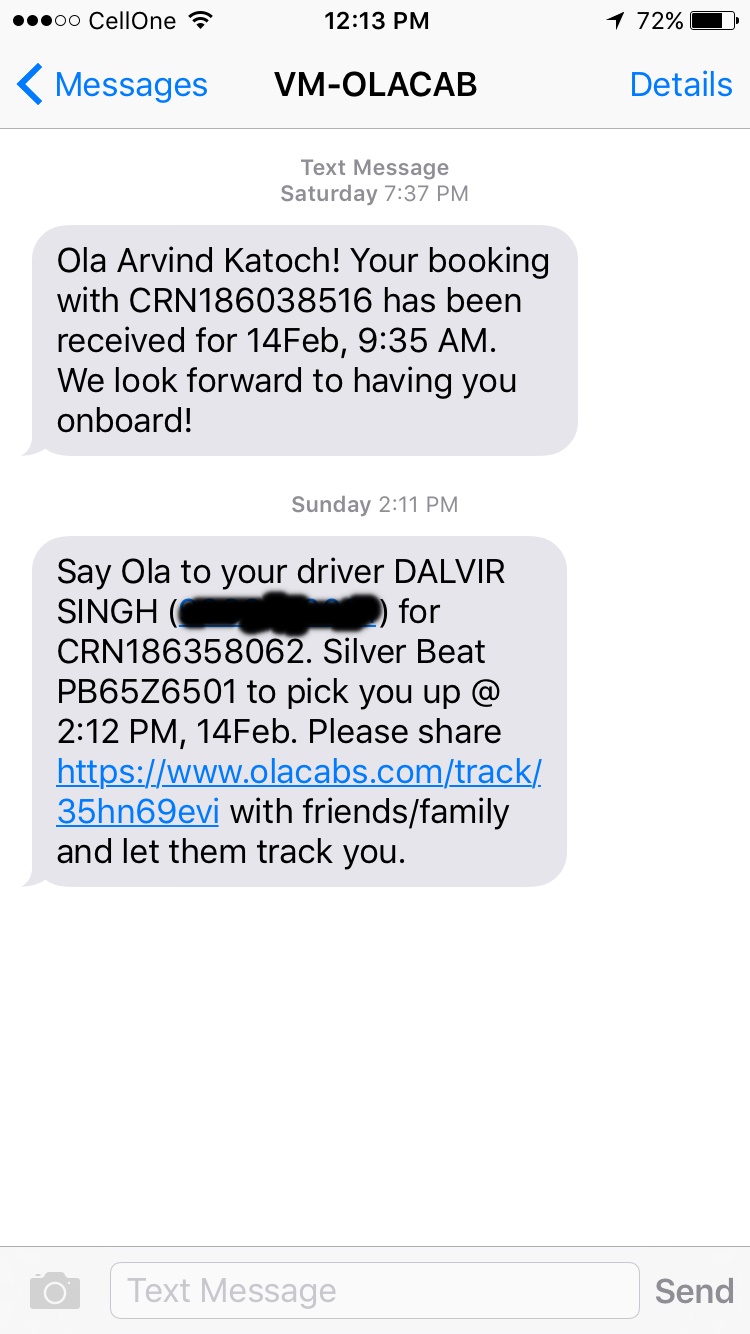Open Details for the VM-OLACAB conversation
Image resolution: width=750 pixels, height=1334 pixels.
coord(680,85)
